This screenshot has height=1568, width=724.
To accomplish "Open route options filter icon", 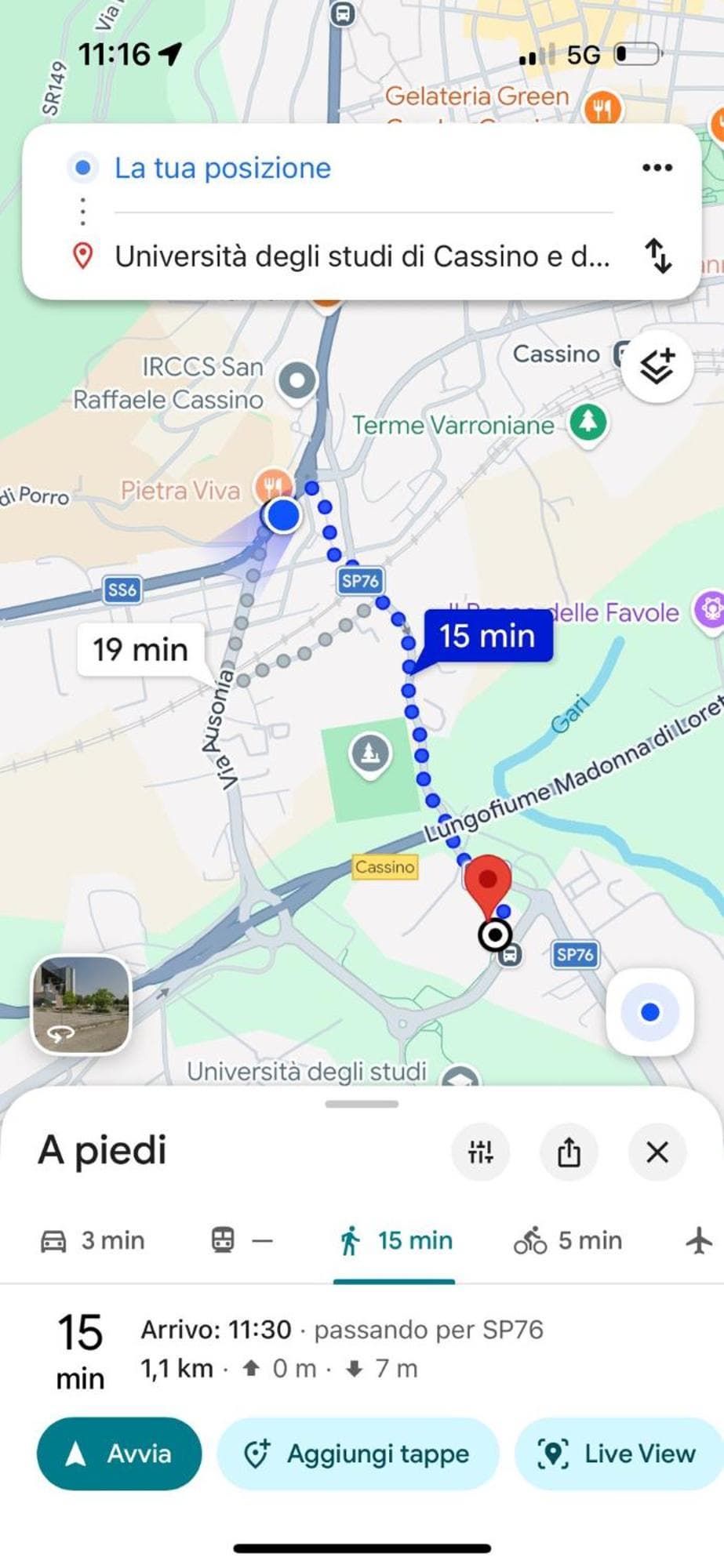I will point(480,1152).
